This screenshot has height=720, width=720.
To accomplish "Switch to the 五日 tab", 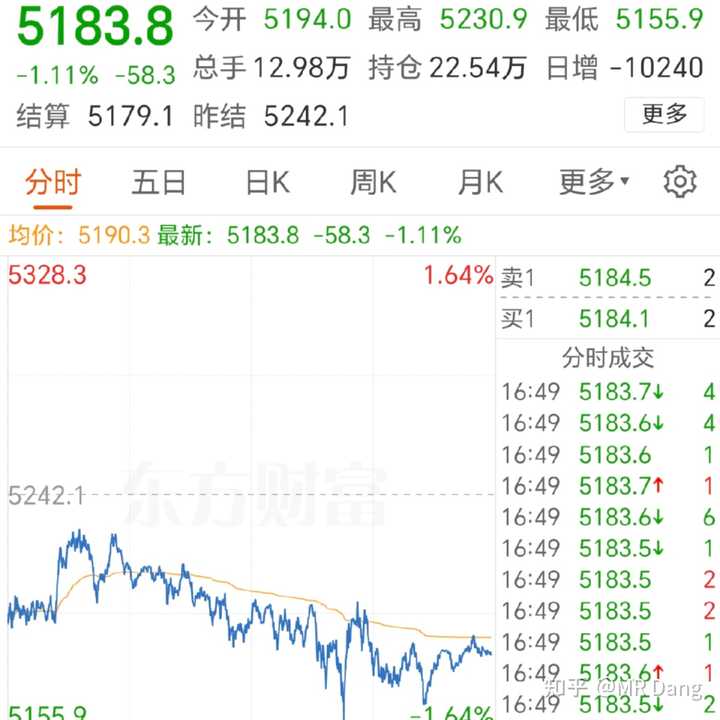I will (159, 183).
